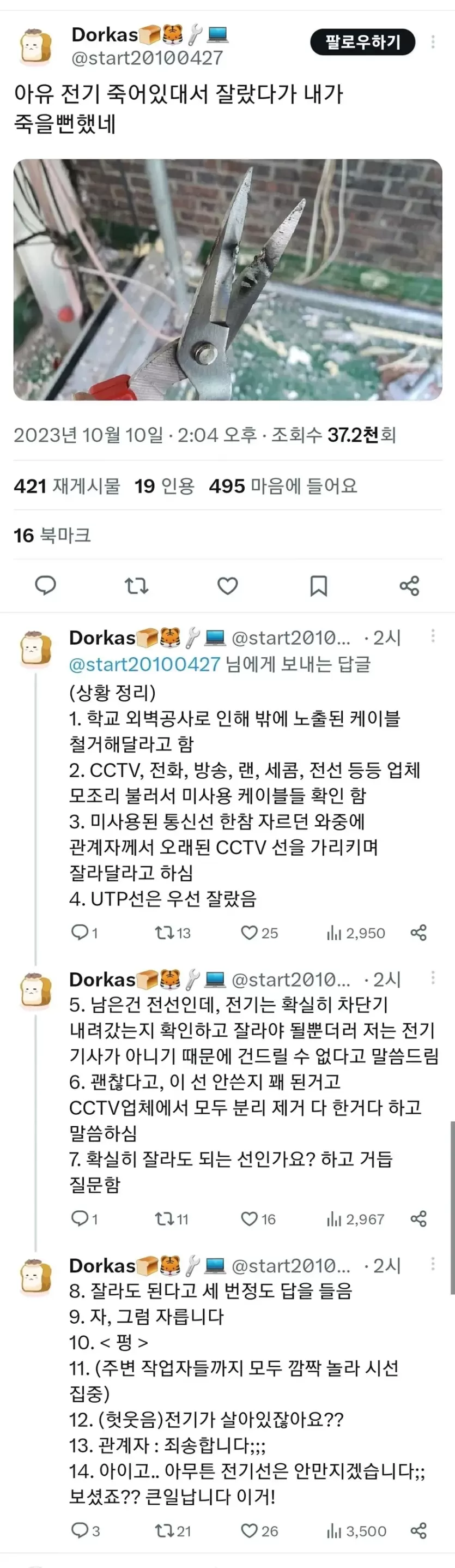Repost the main post above the replies

(136, 586)
